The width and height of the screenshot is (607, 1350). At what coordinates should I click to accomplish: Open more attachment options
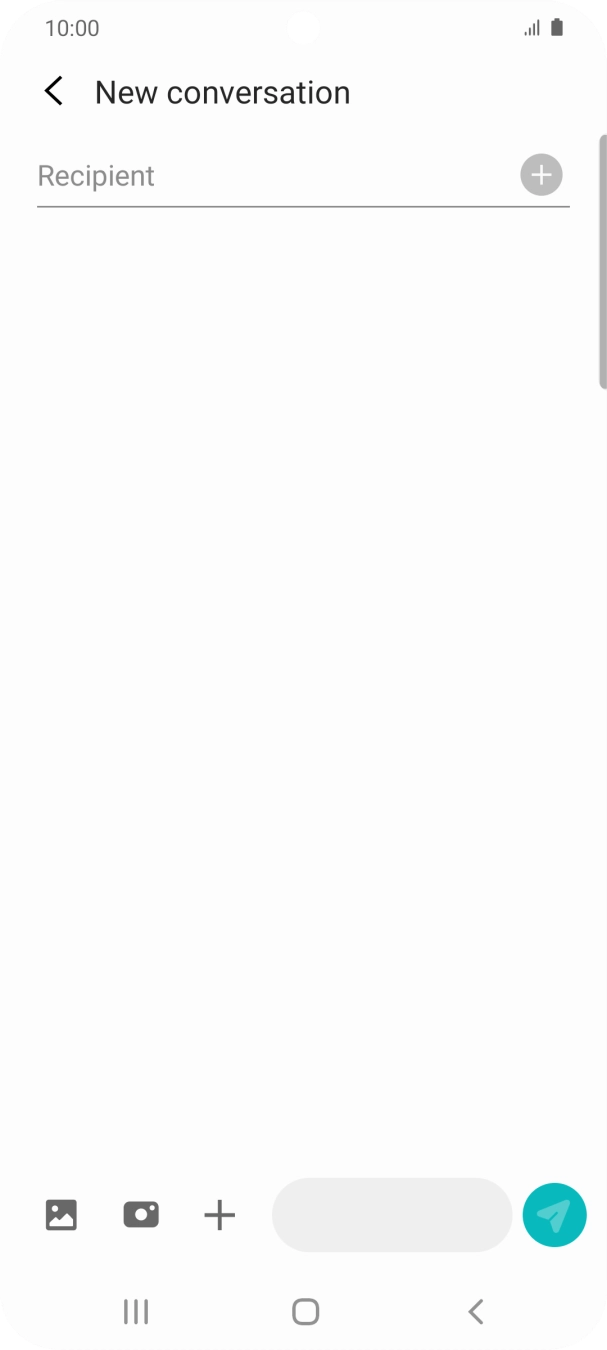[219, 1215]
